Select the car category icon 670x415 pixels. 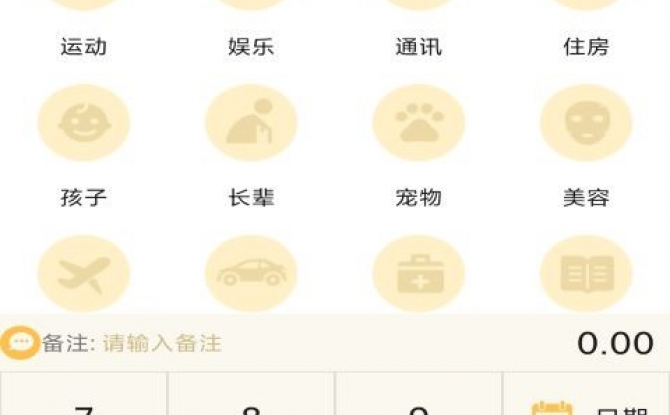point(251,273)
